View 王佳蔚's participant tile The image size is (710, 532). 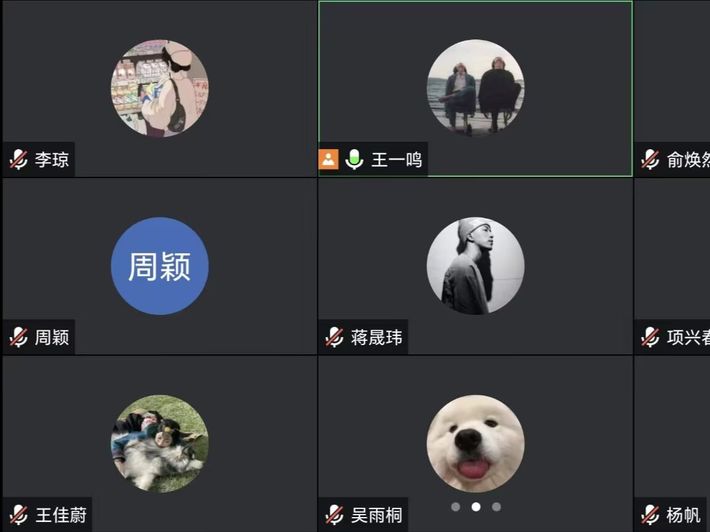pos(159,444)
